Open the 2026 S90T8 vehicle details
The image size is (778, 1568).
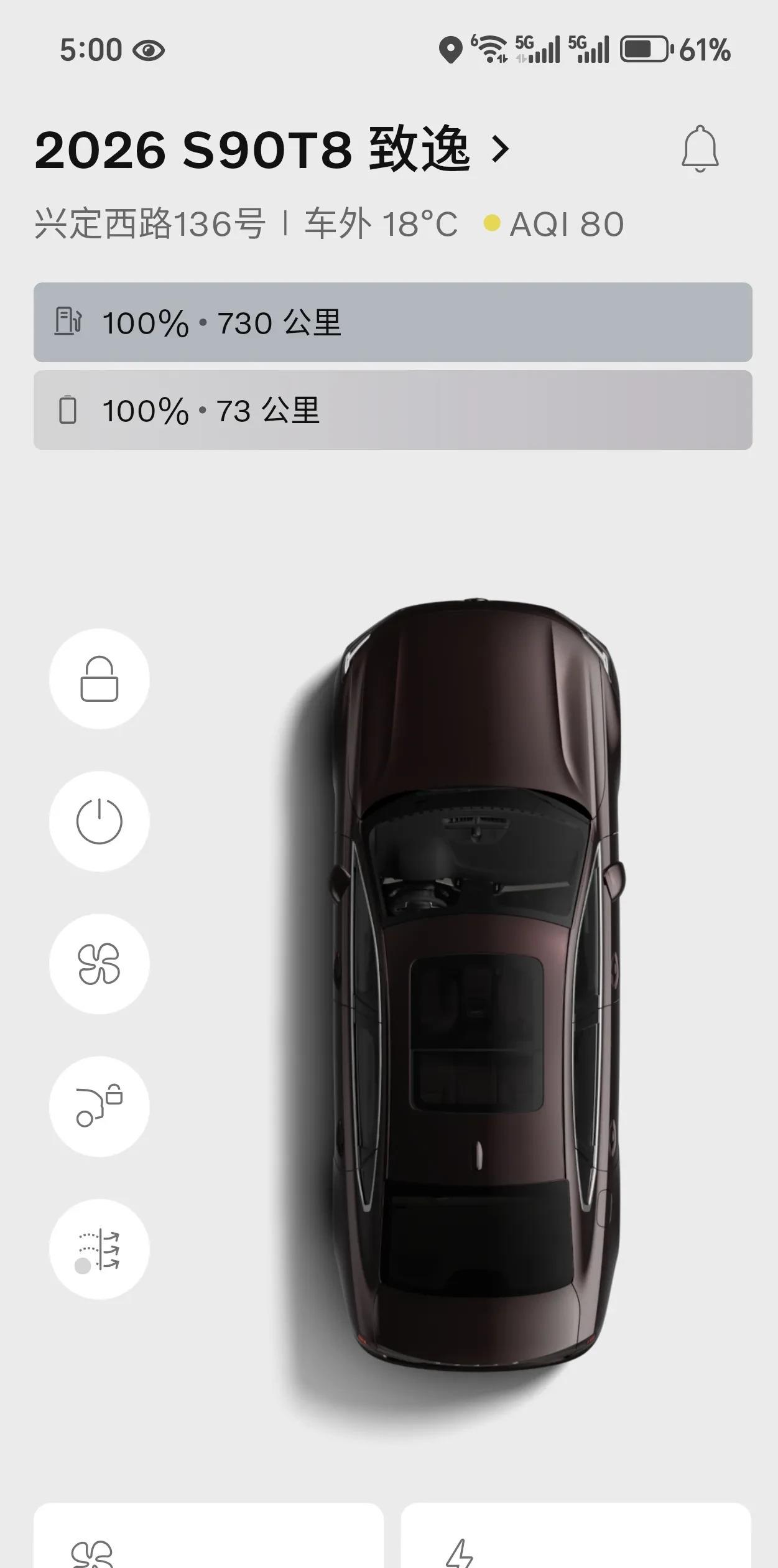point(271,149)
